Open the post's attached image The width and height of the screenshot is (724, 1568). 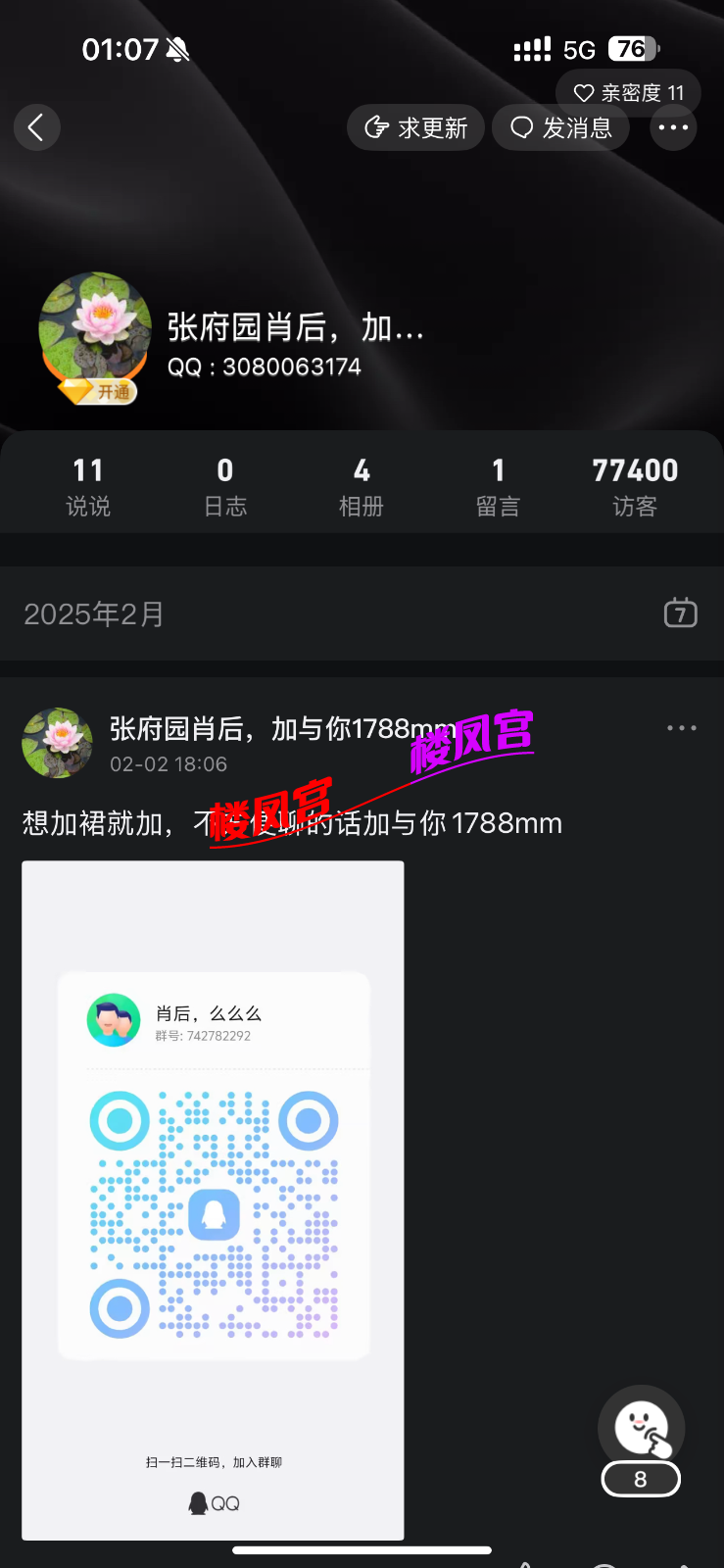click(x=213, y=1200)
